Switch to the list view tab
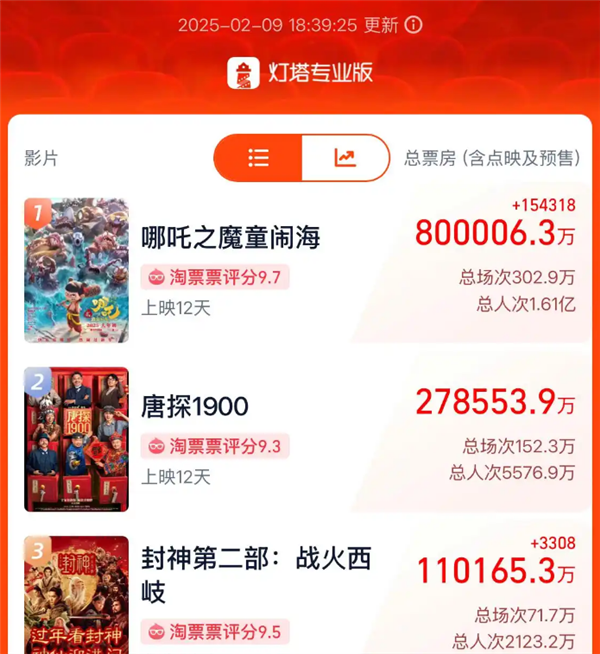The image size is (600, 654). coord(259,158)
